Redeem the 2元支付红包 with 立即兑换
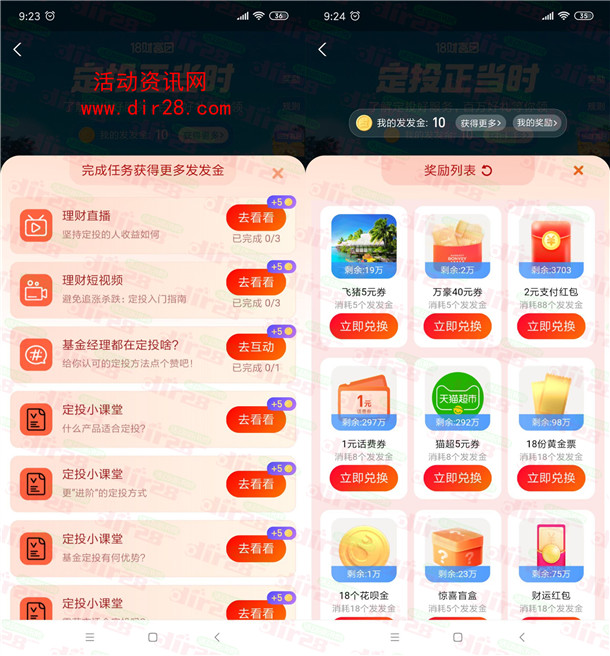610x656 pixels. pyautogui.click(x=551, y=326)
